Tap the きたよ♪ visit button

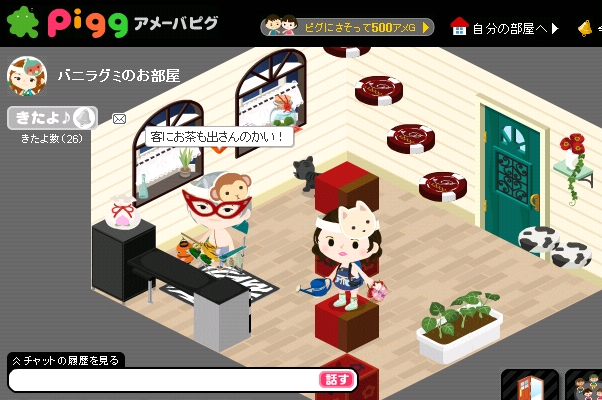[52, 118]
